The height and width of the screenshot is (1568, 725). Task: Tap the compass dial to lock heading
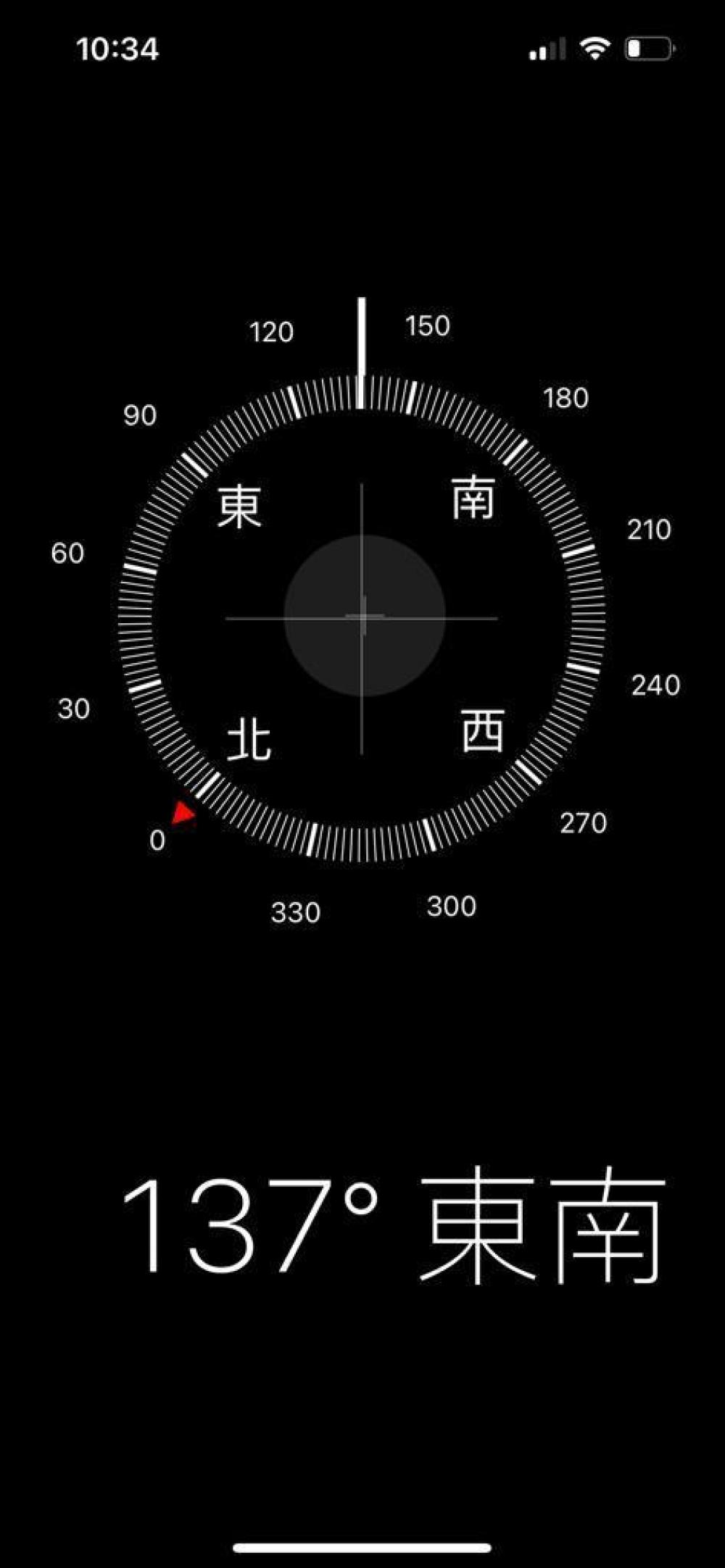pos(362,618)
